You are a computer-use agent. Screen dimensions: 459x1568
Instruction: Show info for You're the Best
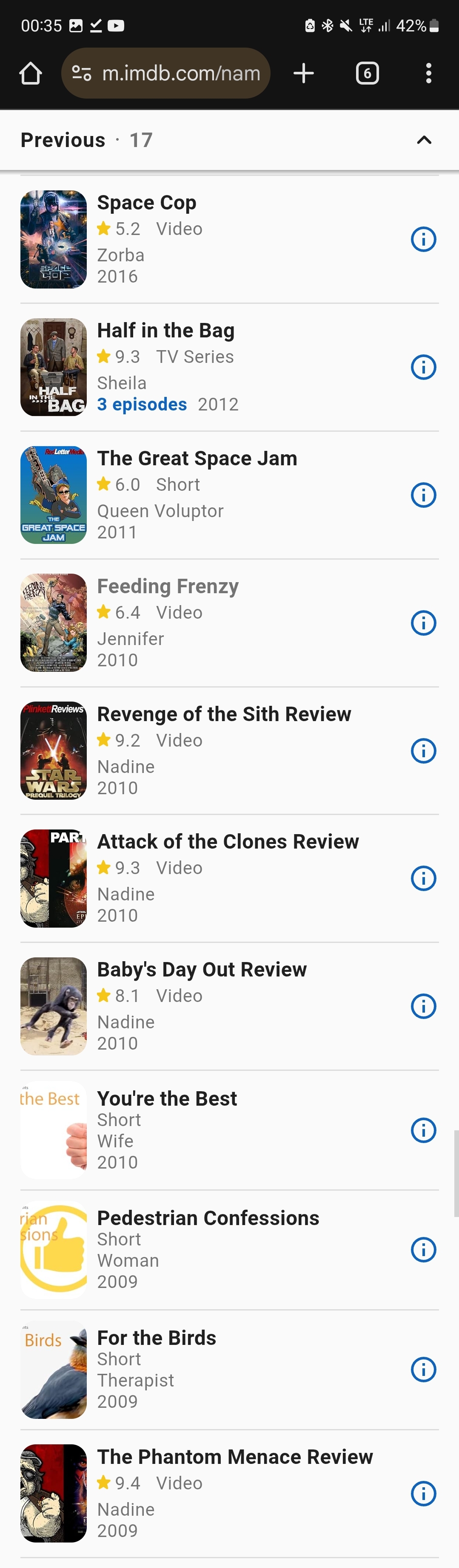(424, 1130)
